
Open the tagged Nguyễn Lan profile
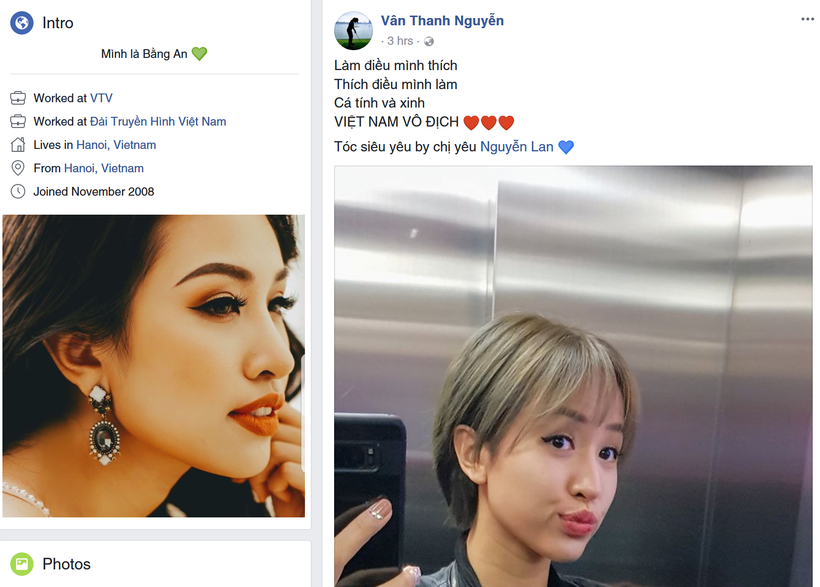(516, 147)
